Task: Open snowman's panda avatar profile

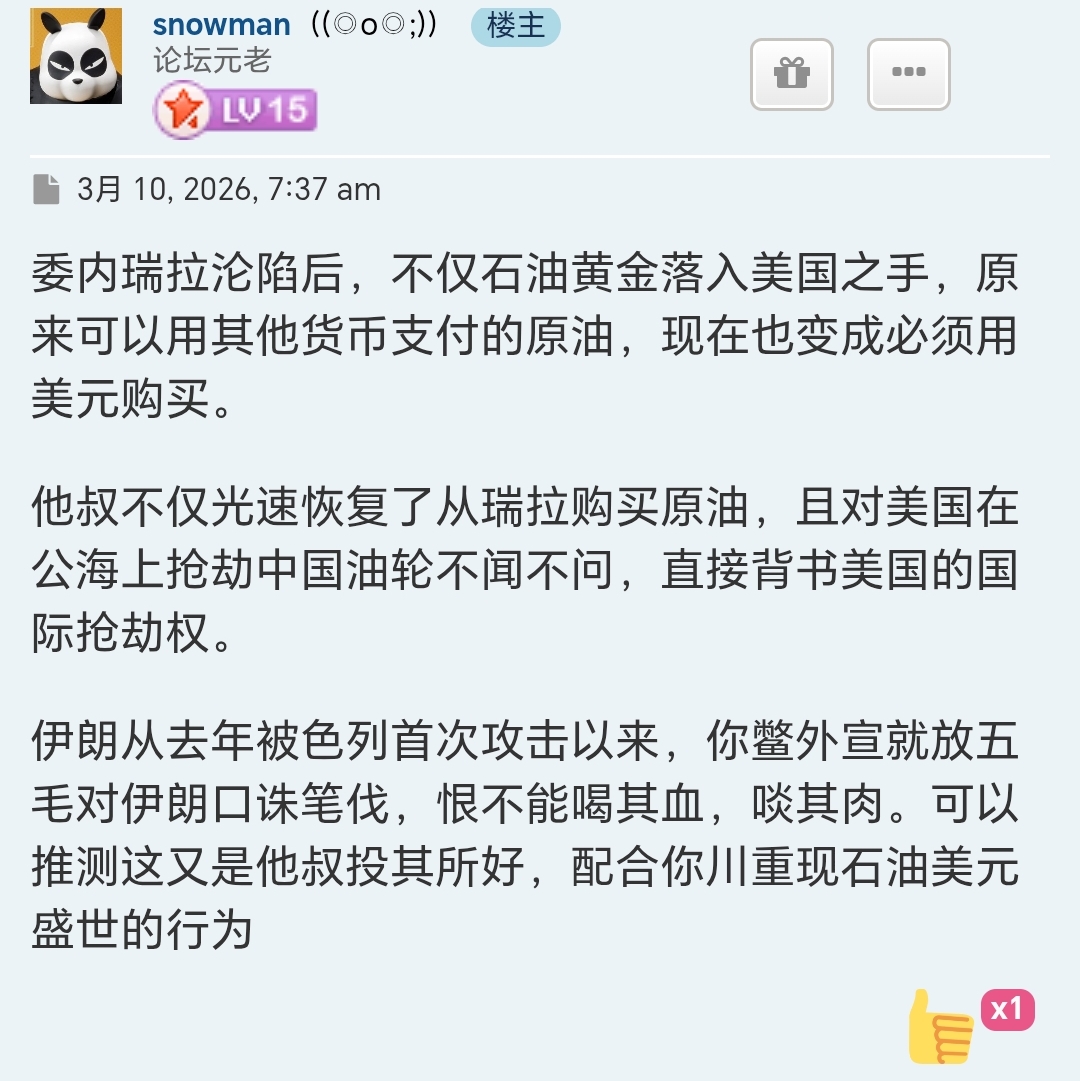Action: point(76,56)
